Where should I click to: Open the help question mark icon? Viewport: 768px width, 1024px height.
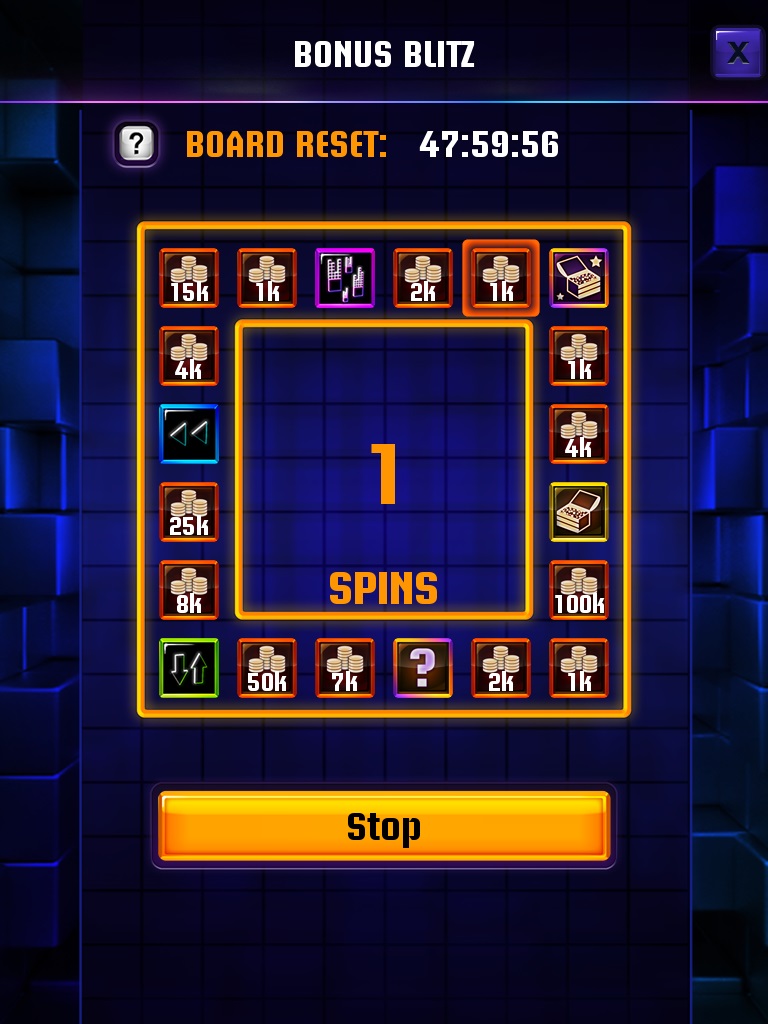coord(136,144)
